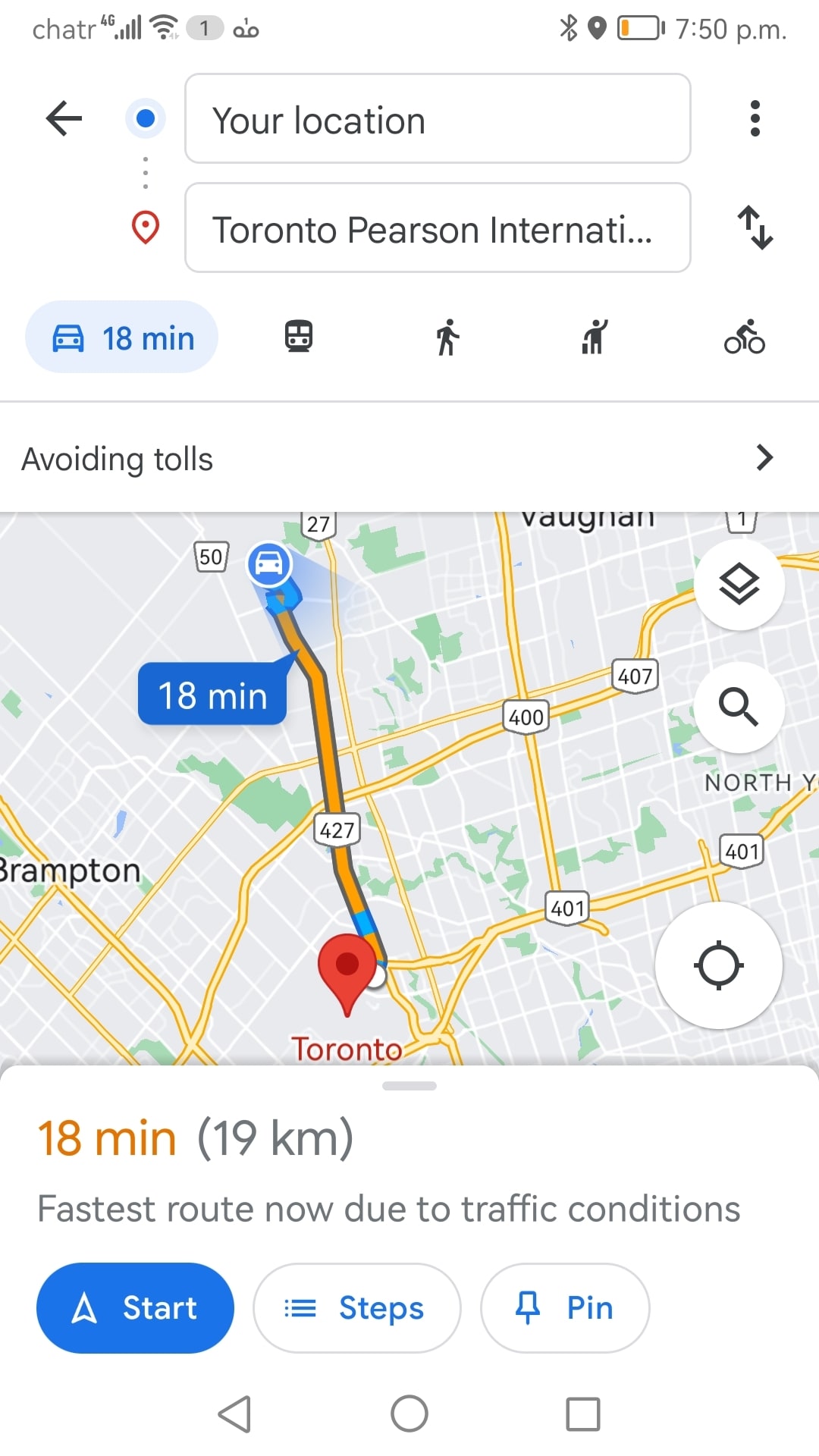The height and width of the screenshot is (1456, 819).
Task: View the route Steps list
Action: 356,1307
